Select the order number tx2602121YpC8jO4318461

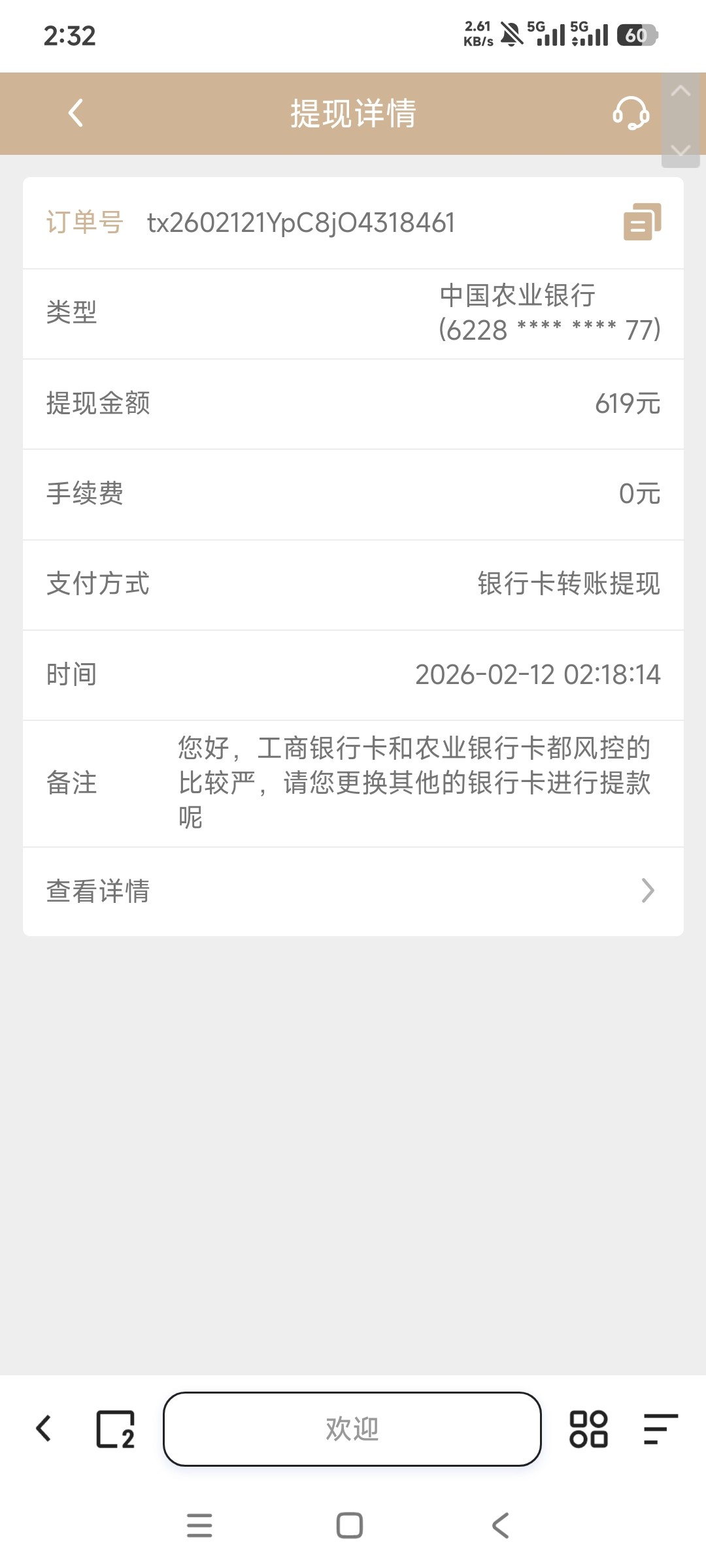click(301, 222)
